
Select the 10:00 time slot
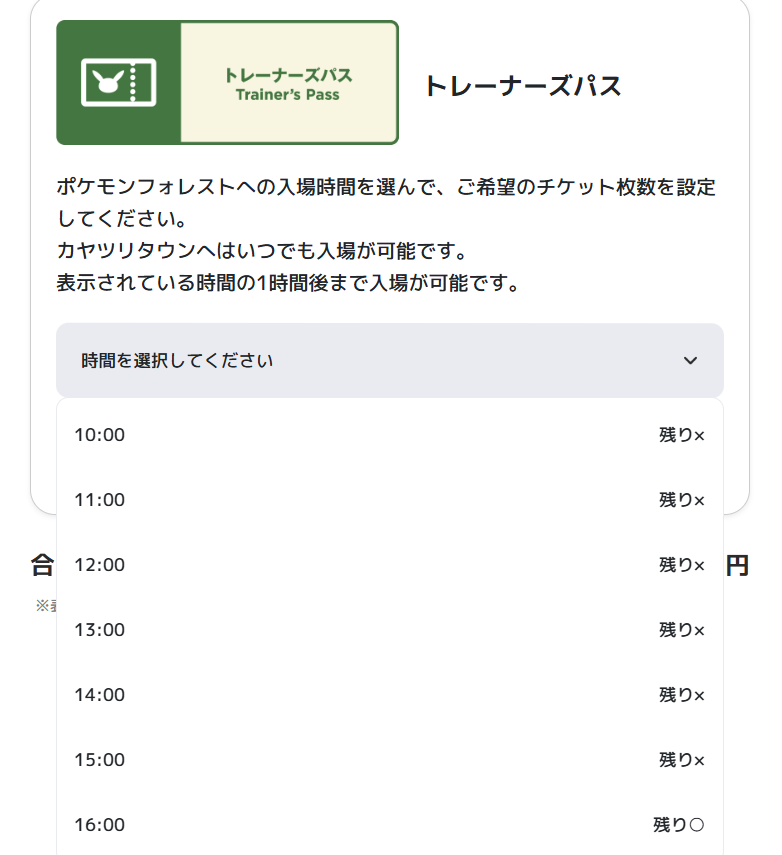(x=389, y=435)
